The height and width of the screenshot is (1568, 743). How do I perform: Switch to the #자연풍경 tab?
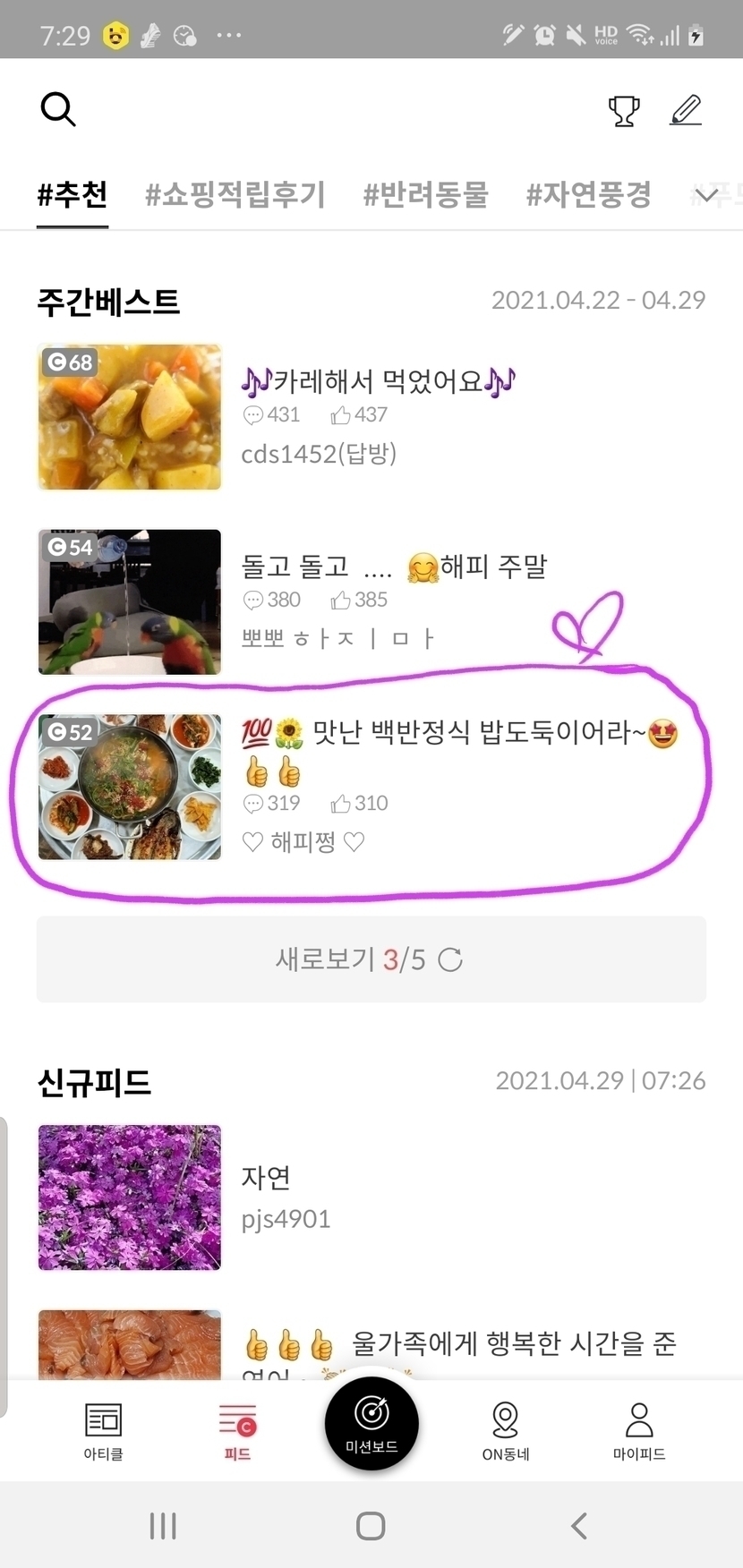588,194
